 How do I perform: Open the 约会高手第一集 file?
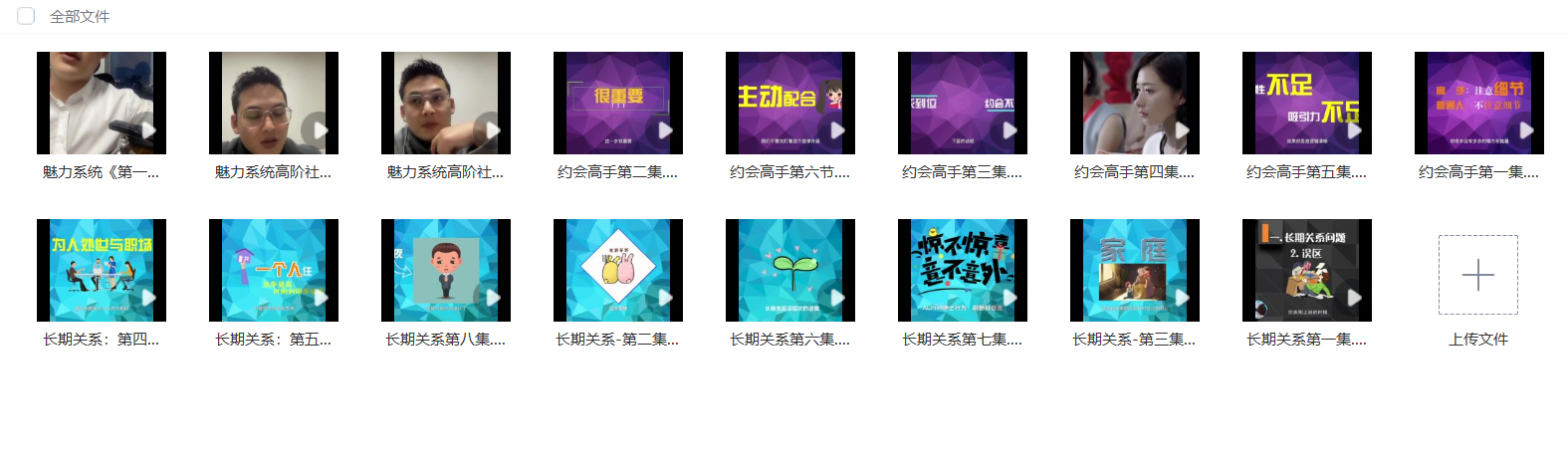(1479, 104)
